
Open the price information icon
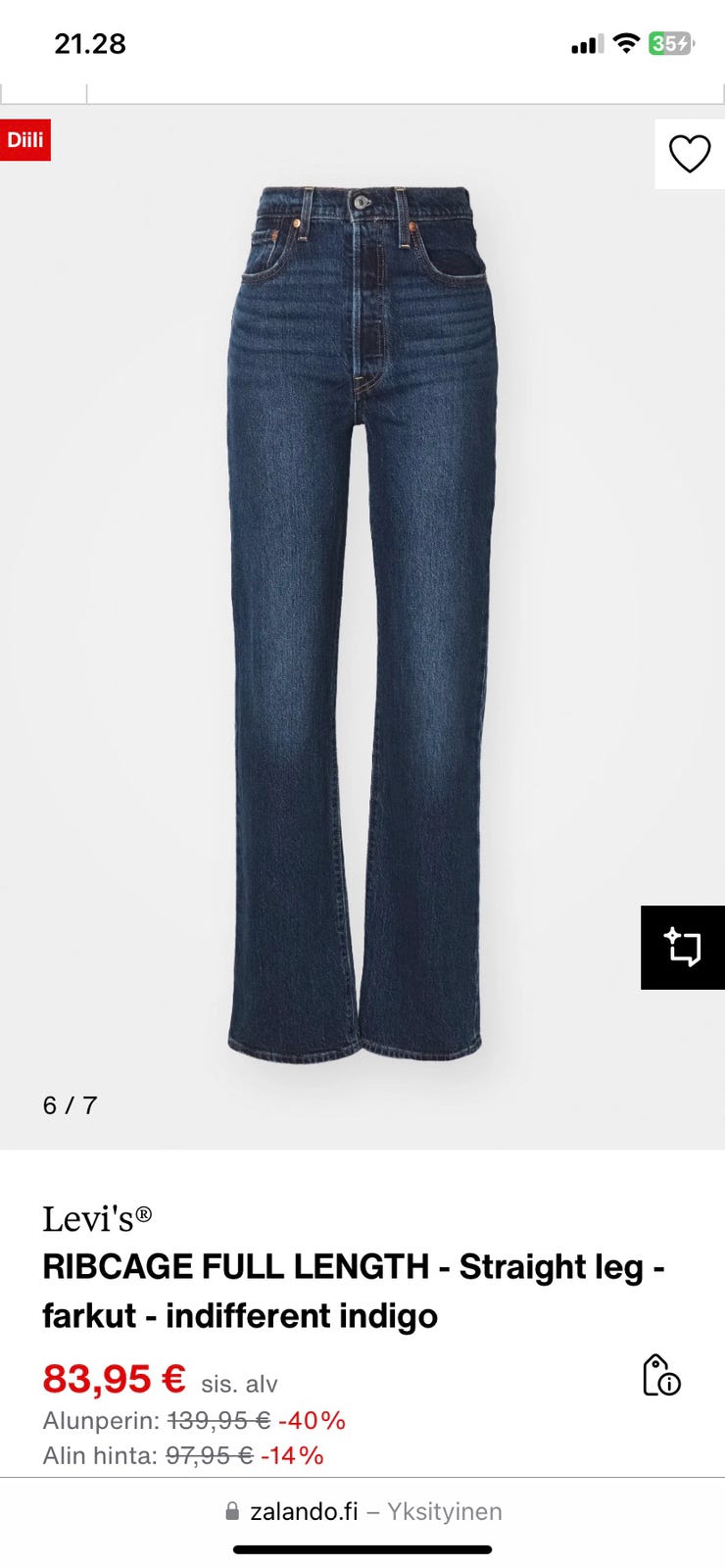point(660,1375)
